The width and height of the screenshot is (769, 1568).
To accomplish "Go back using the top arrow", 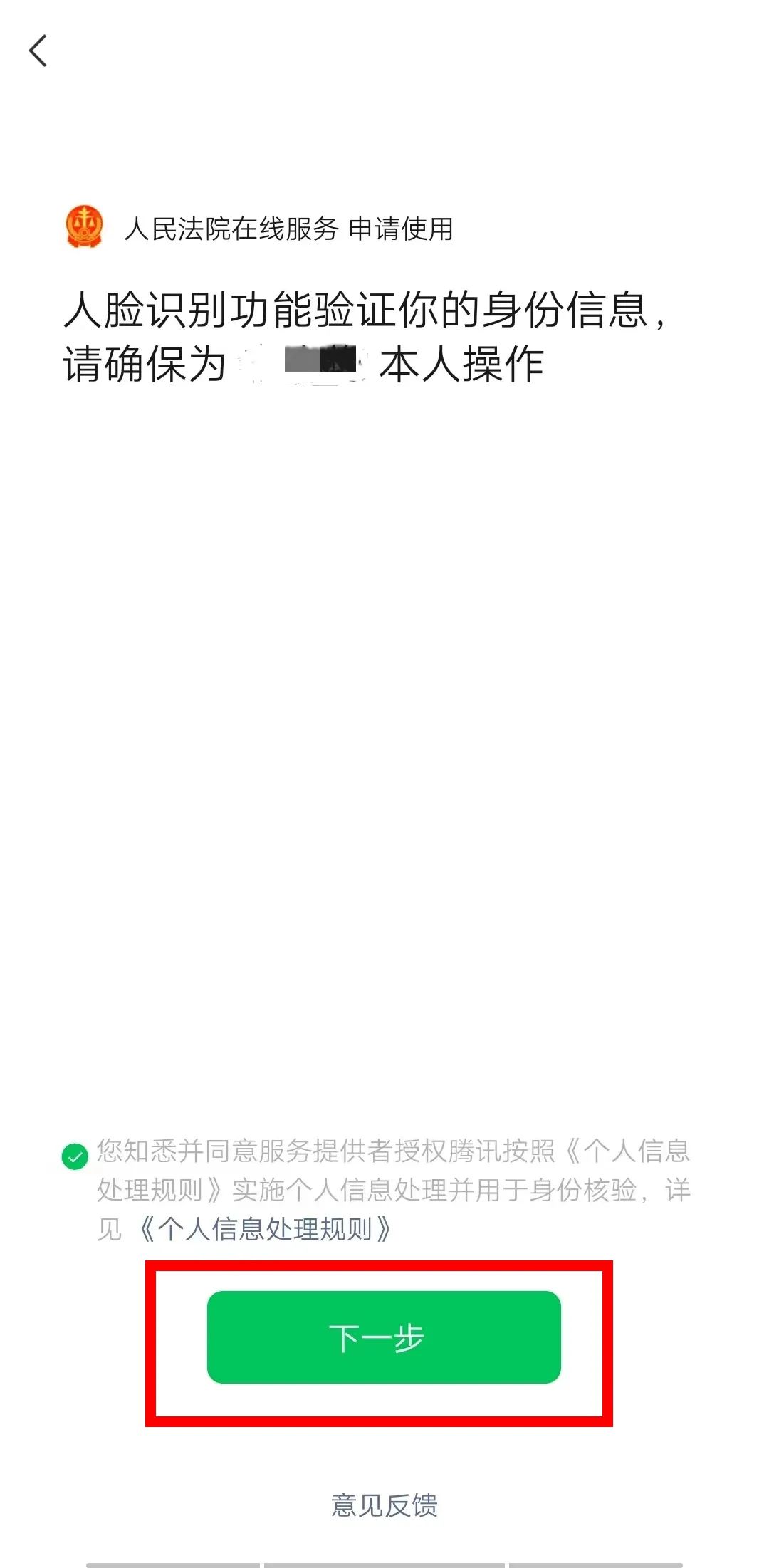I will [x=38, y=51].
